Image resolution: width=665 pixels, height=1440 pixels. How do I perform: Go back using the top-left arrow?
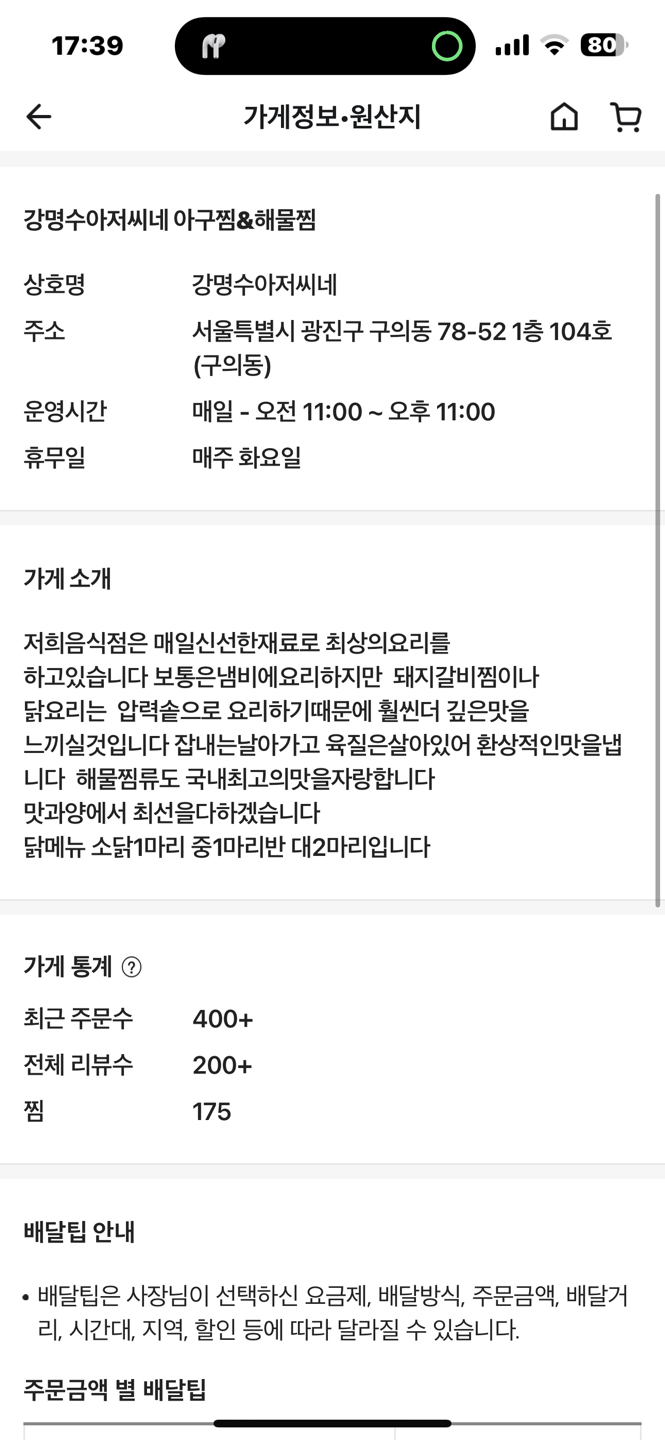(38, 117)
